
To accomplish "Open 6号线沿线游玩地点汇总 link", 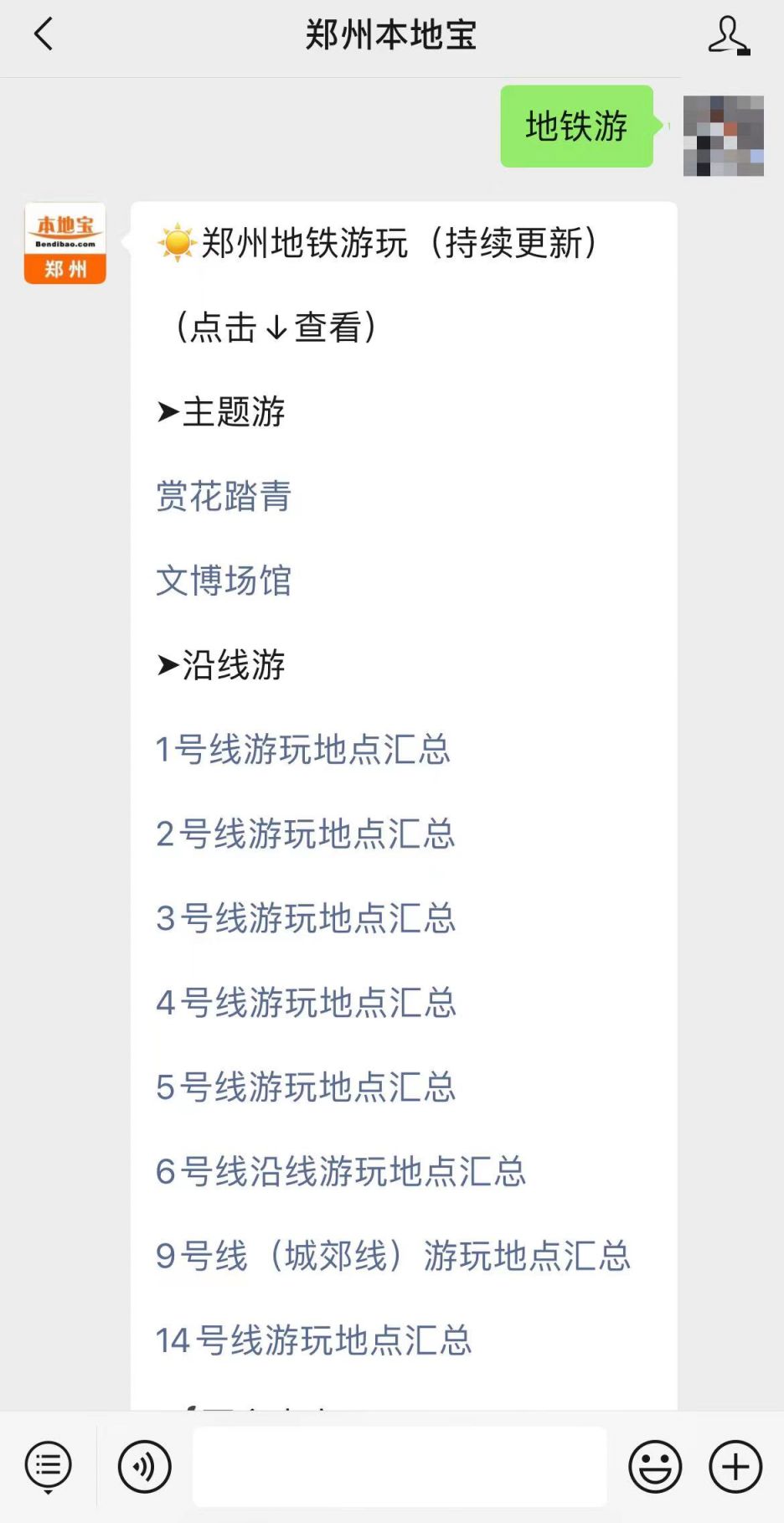I will 341,1171.
